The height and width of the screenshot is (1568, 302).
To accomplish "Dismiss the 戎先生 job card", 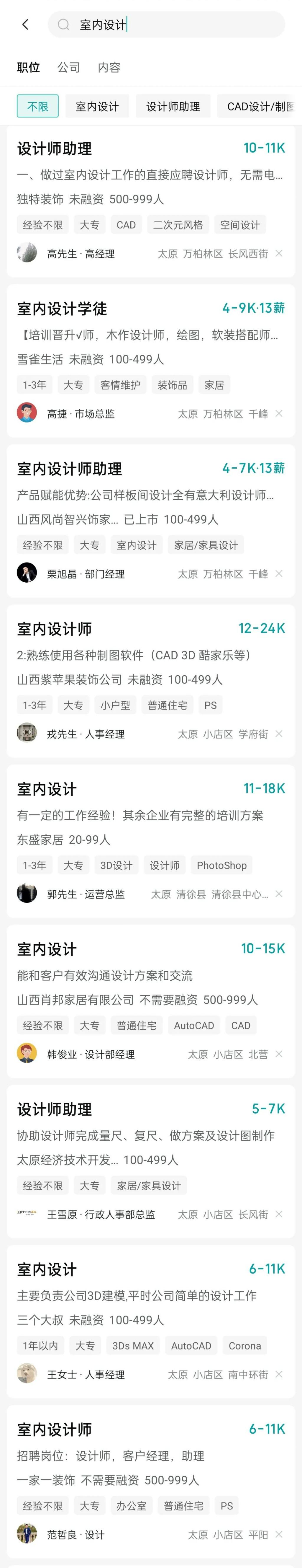I will pos(279,734).
